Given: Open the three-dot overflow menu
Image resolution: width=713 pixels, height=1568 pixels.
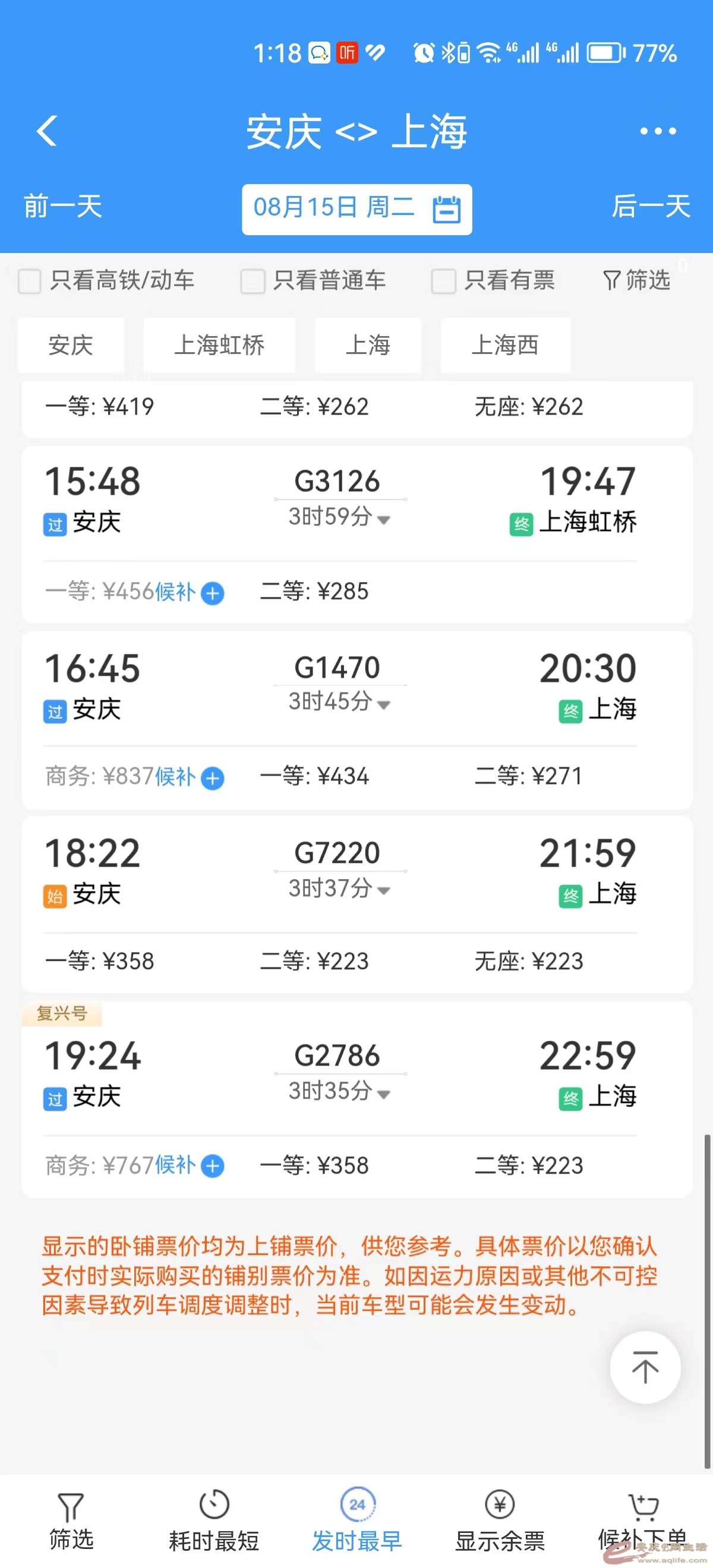Looking at the screenshot, I should pyautogui.click(x=658, y=131).
